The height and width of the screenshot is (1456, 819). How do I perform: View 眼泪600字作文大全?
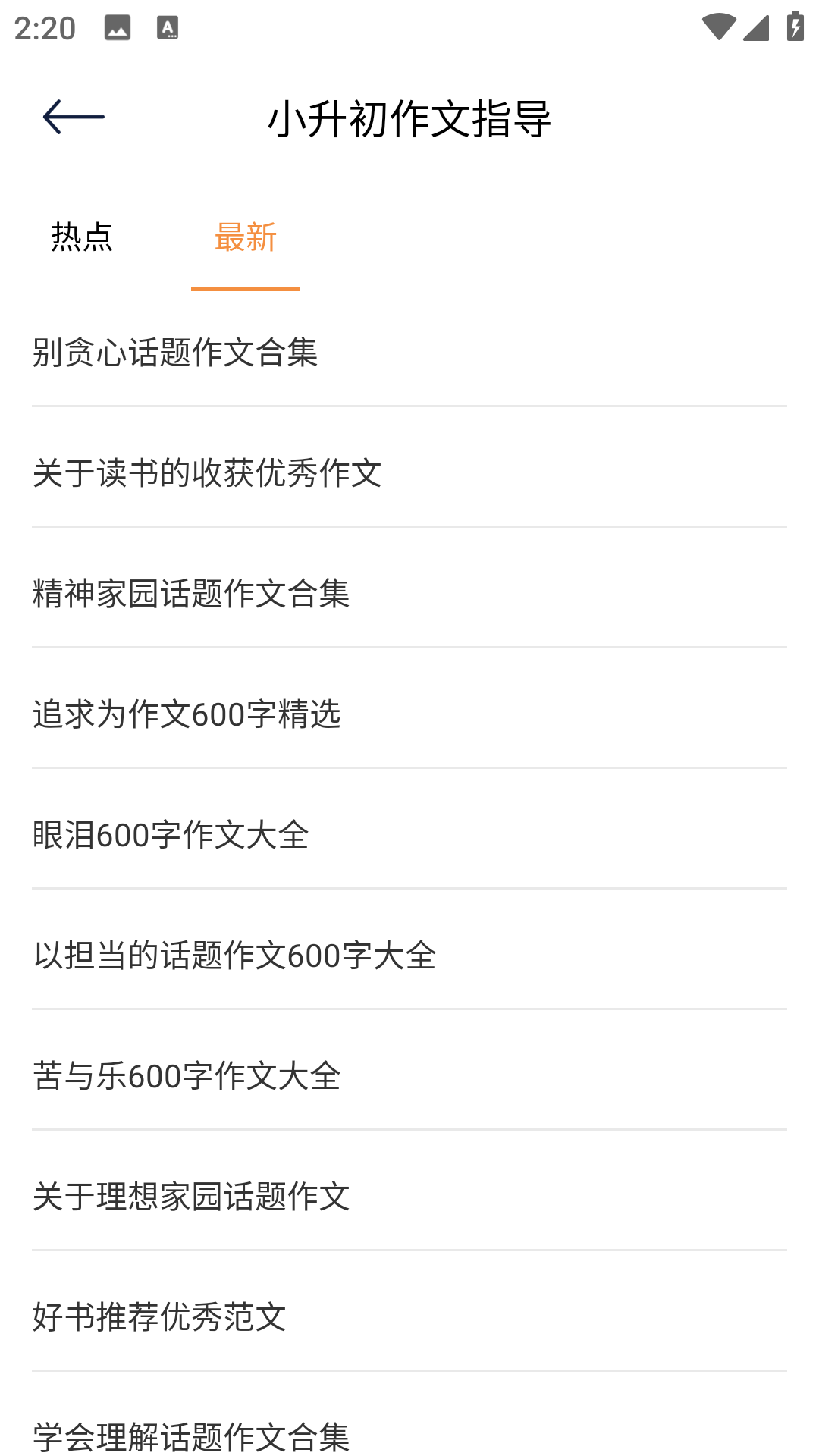[171, 834]
